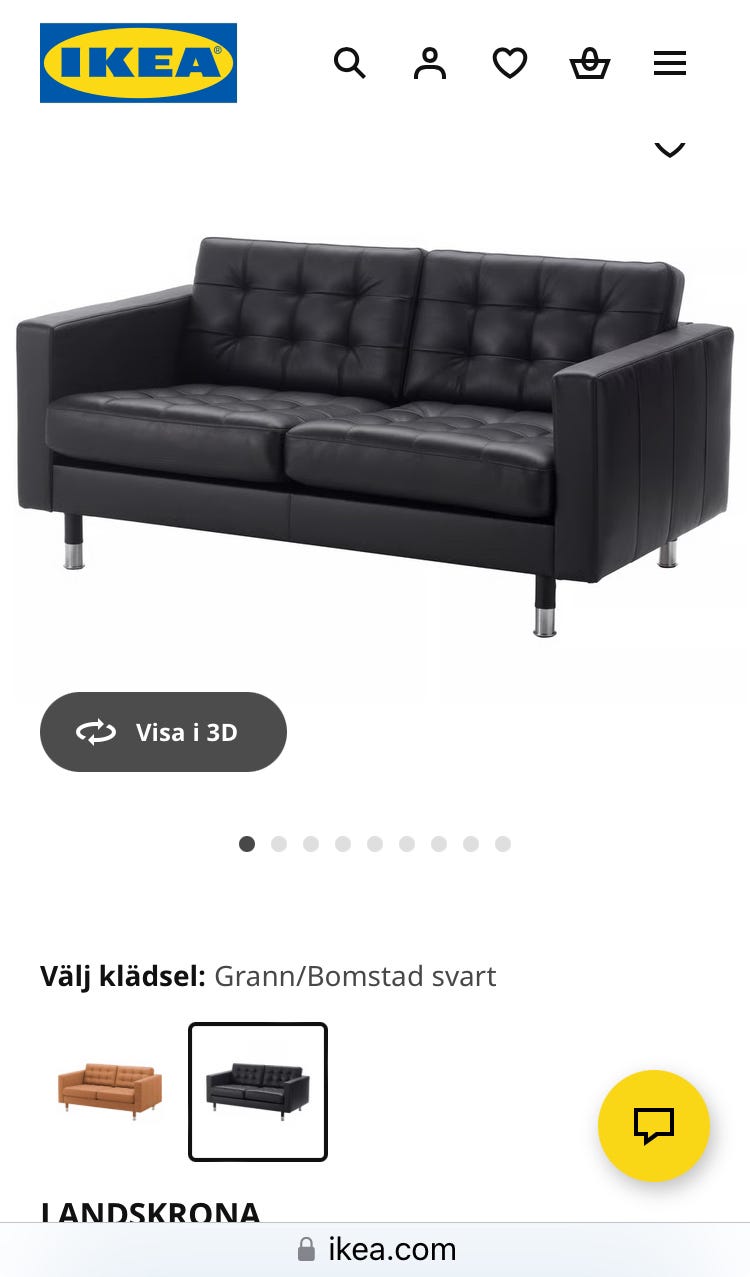
Task: Collapse the product image with the chevron
Action: (x=670, y=148)
